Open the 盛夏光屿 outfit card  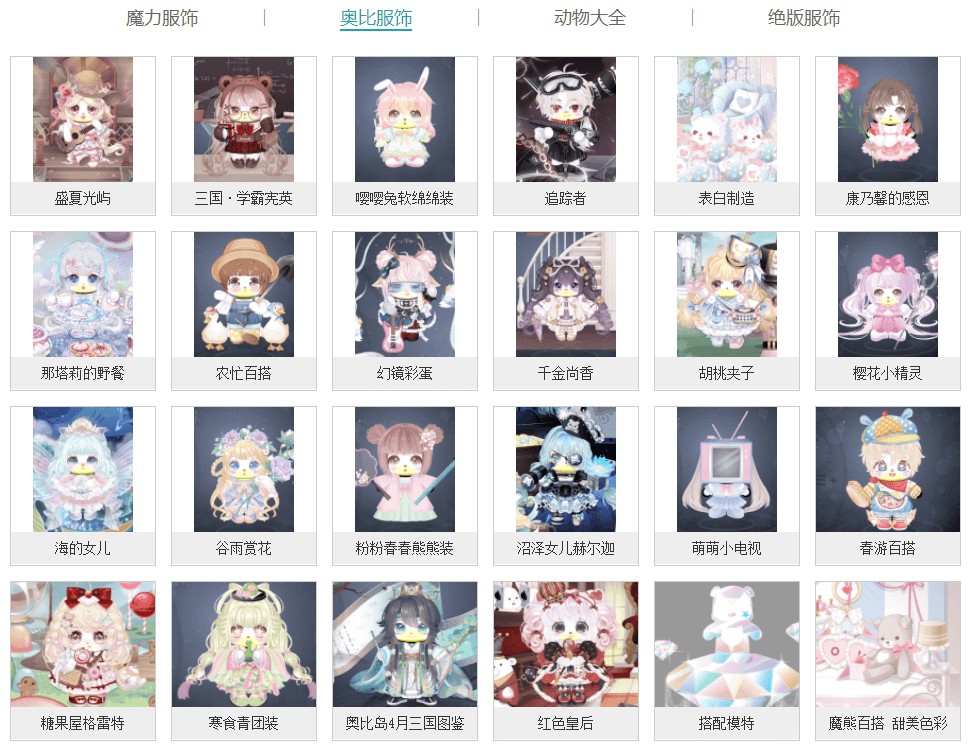coord(83,120)
